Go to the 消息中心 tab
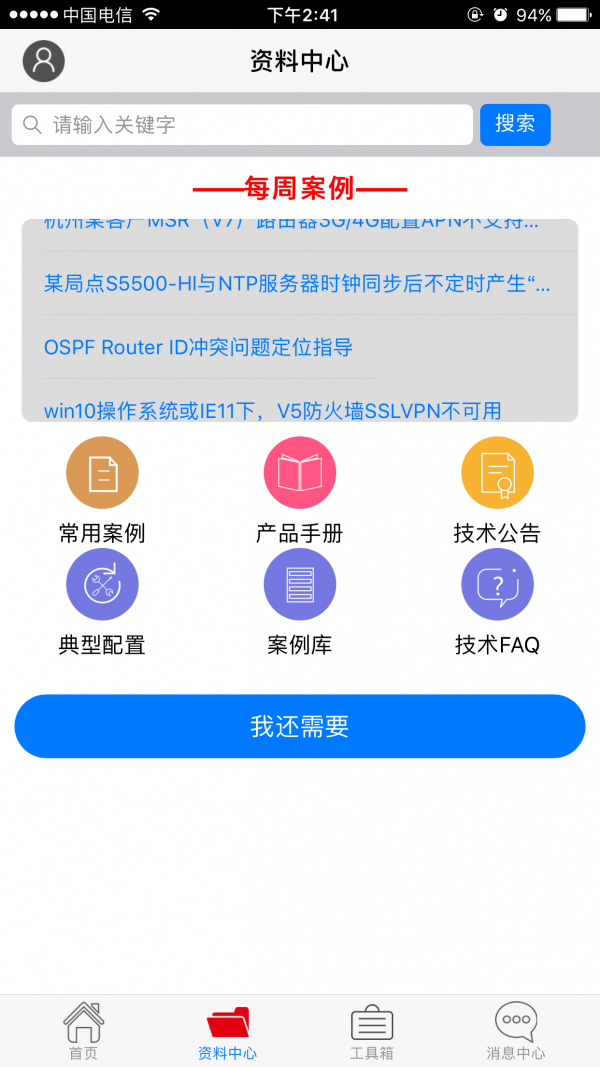 point(516,1031)
